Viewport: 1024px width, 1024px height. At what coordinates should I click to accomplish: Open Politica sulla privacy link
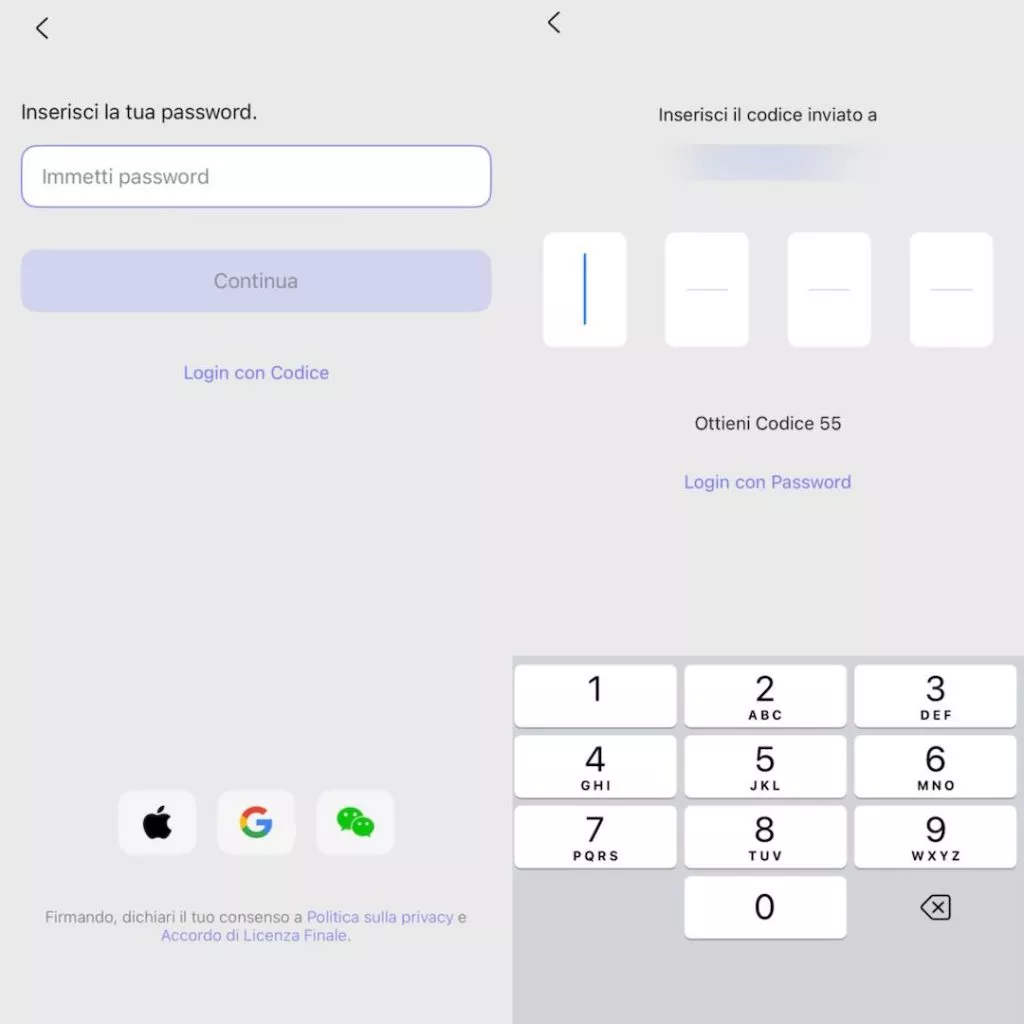pos(380,917)
